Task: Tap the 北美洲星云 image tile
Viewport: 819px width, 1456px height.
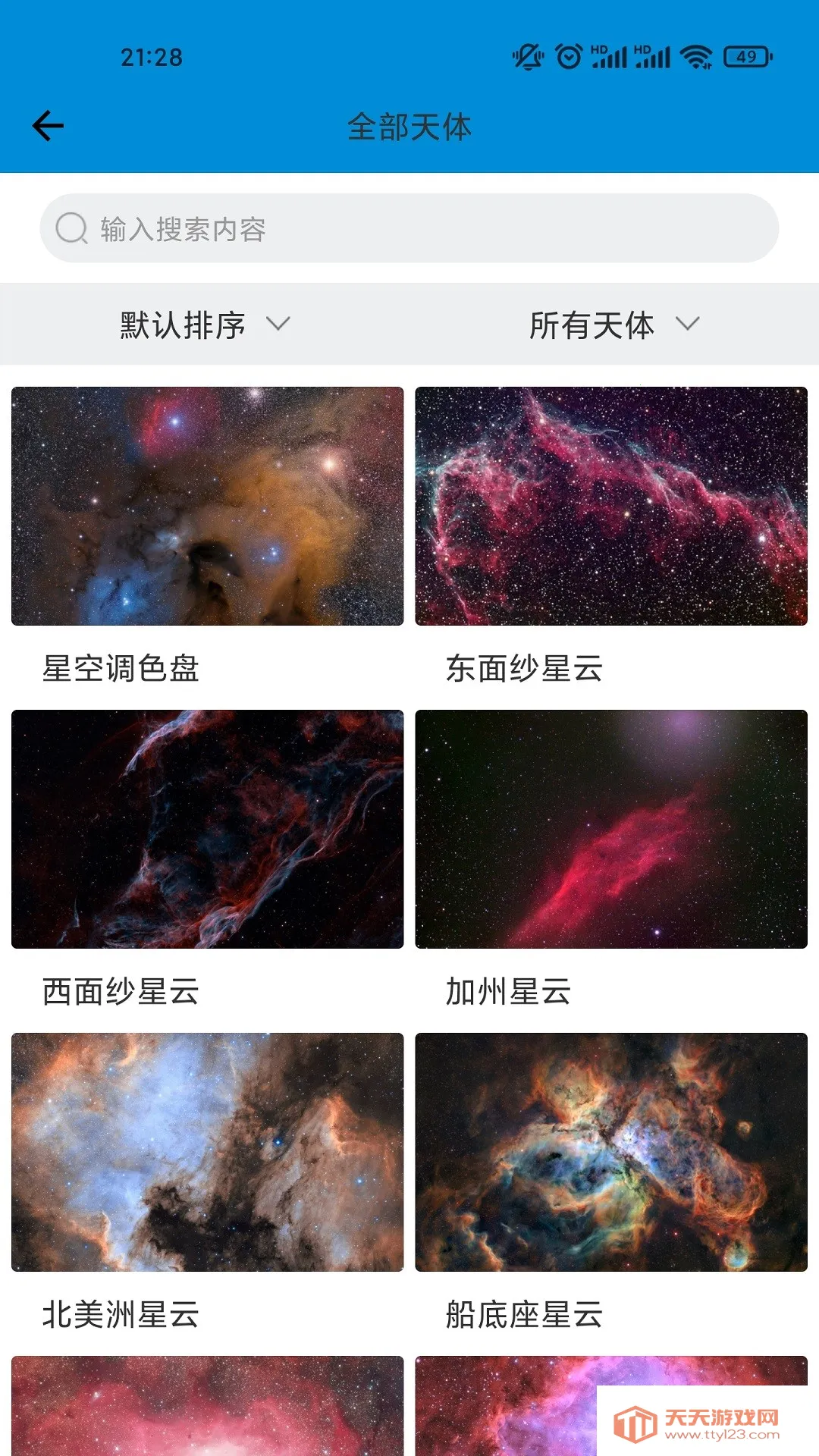Action: click(207, 1152)
